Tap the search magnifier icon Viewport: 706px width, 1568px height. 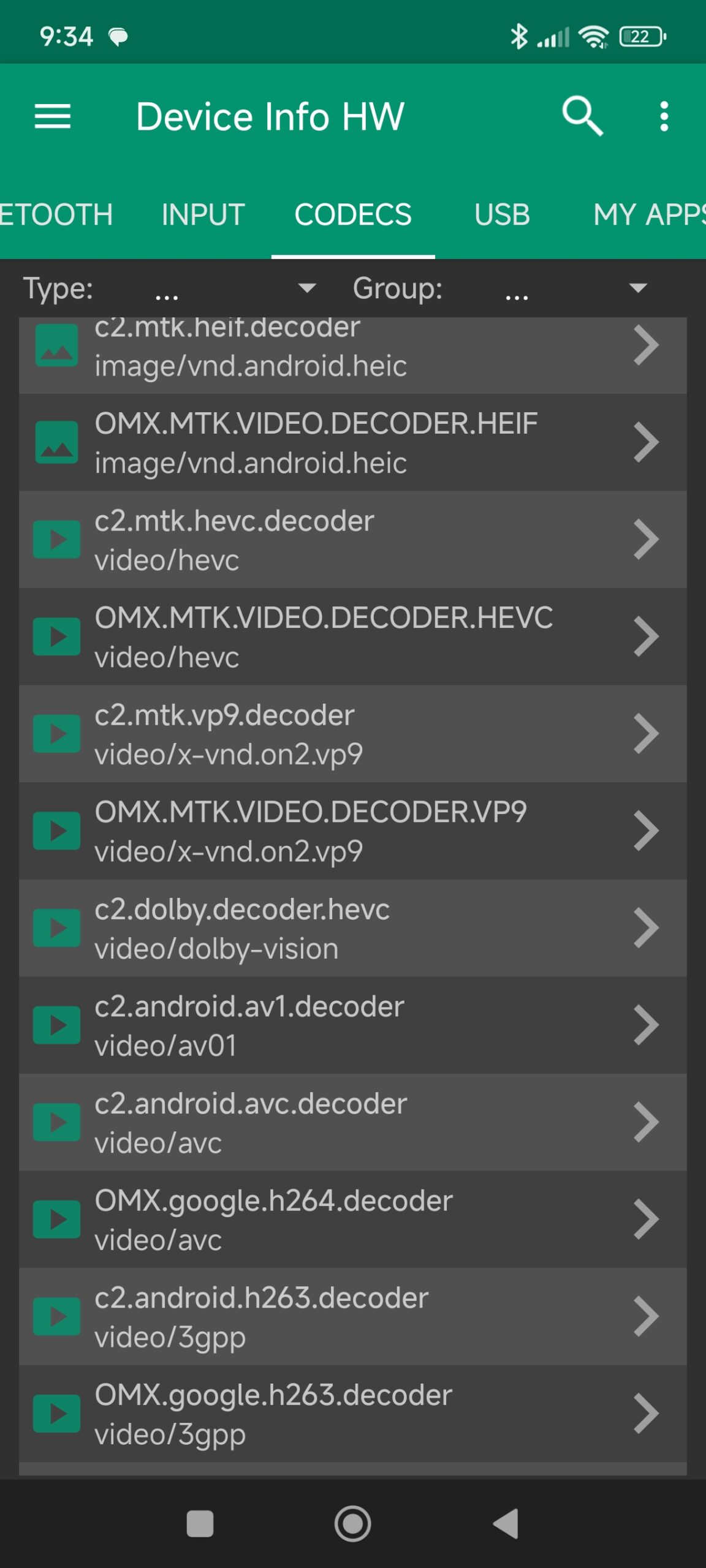[x=582, y=116]
